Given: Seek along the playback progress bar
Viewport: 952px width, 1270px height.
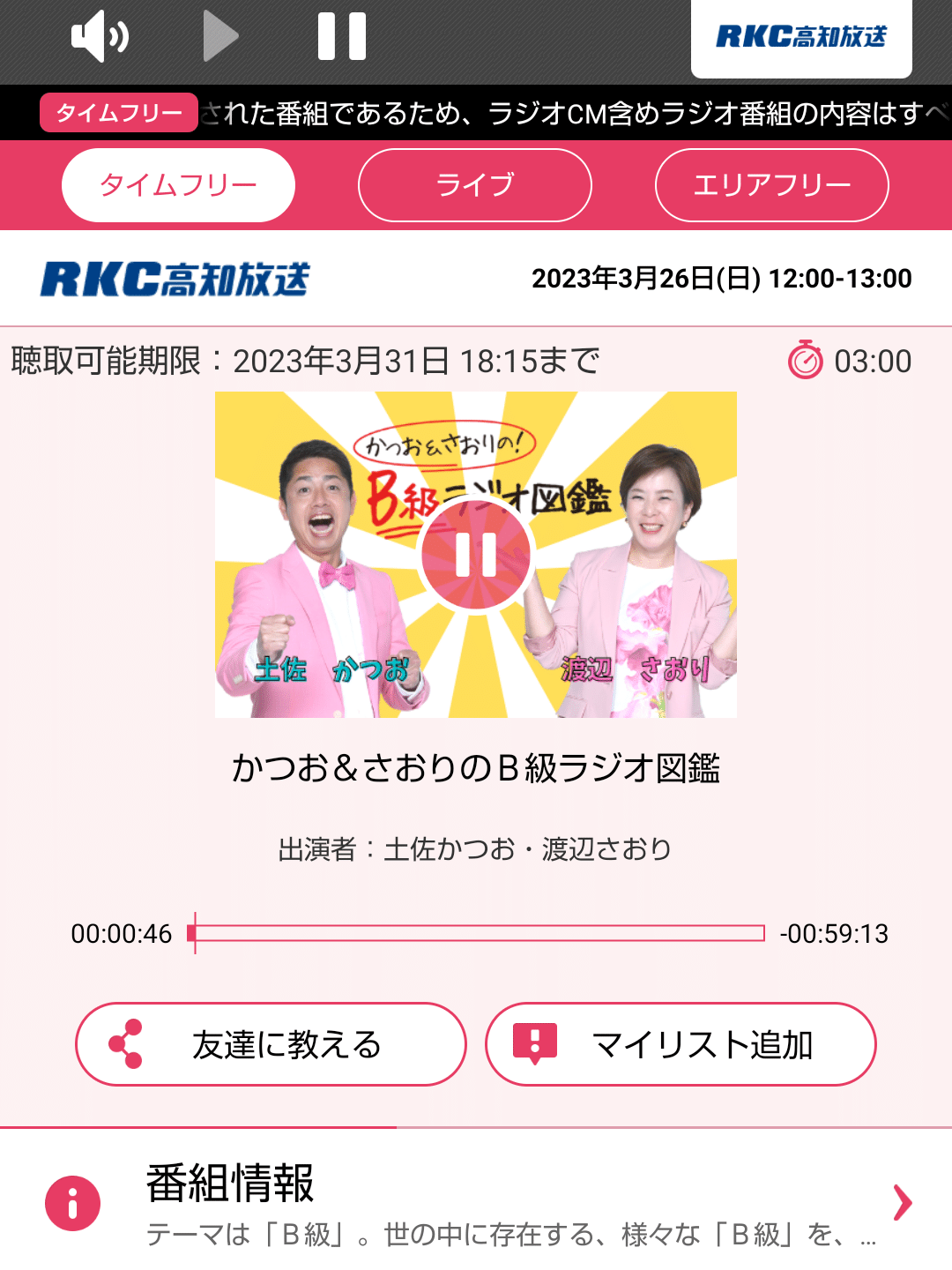Looking at the screenshot, I should click(x=476, y=933).
